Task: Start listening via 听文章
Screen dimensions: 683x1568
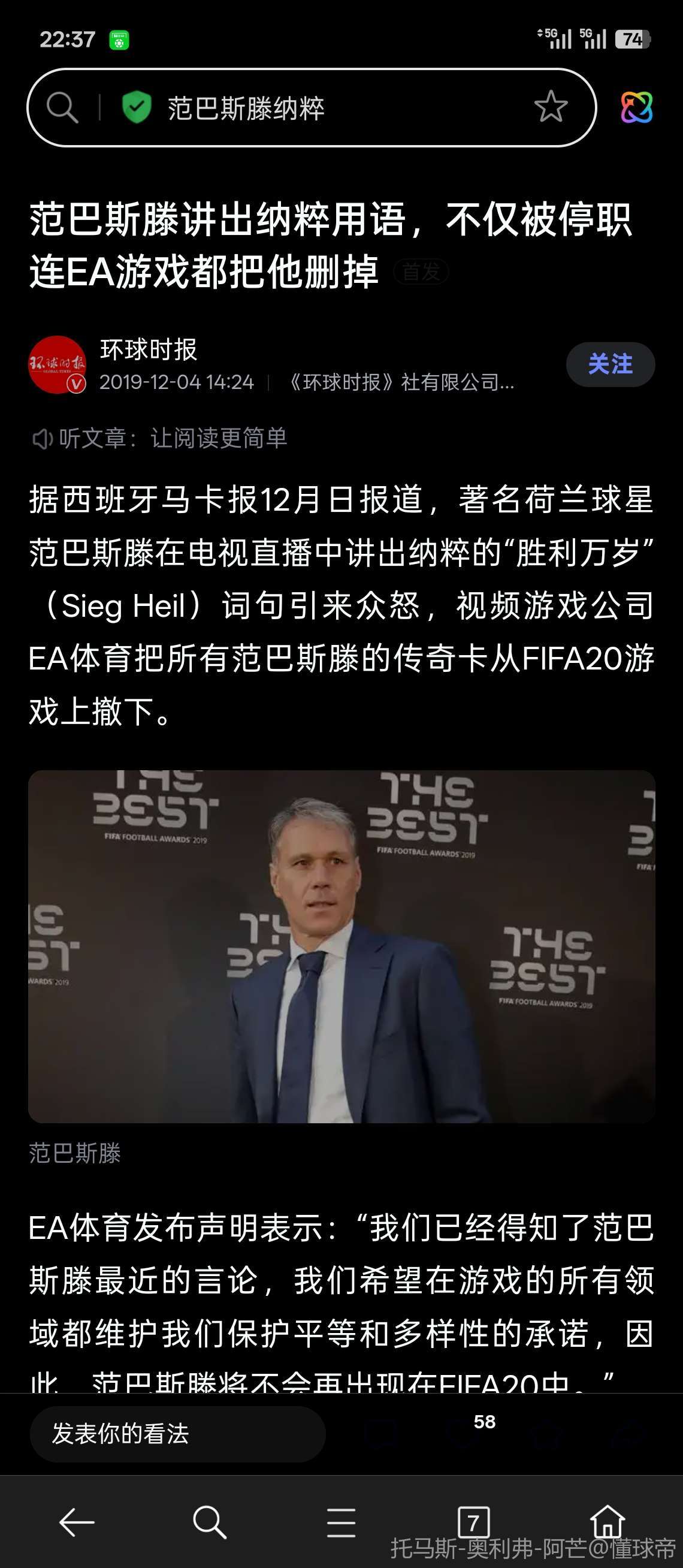Action: (159, 438)
